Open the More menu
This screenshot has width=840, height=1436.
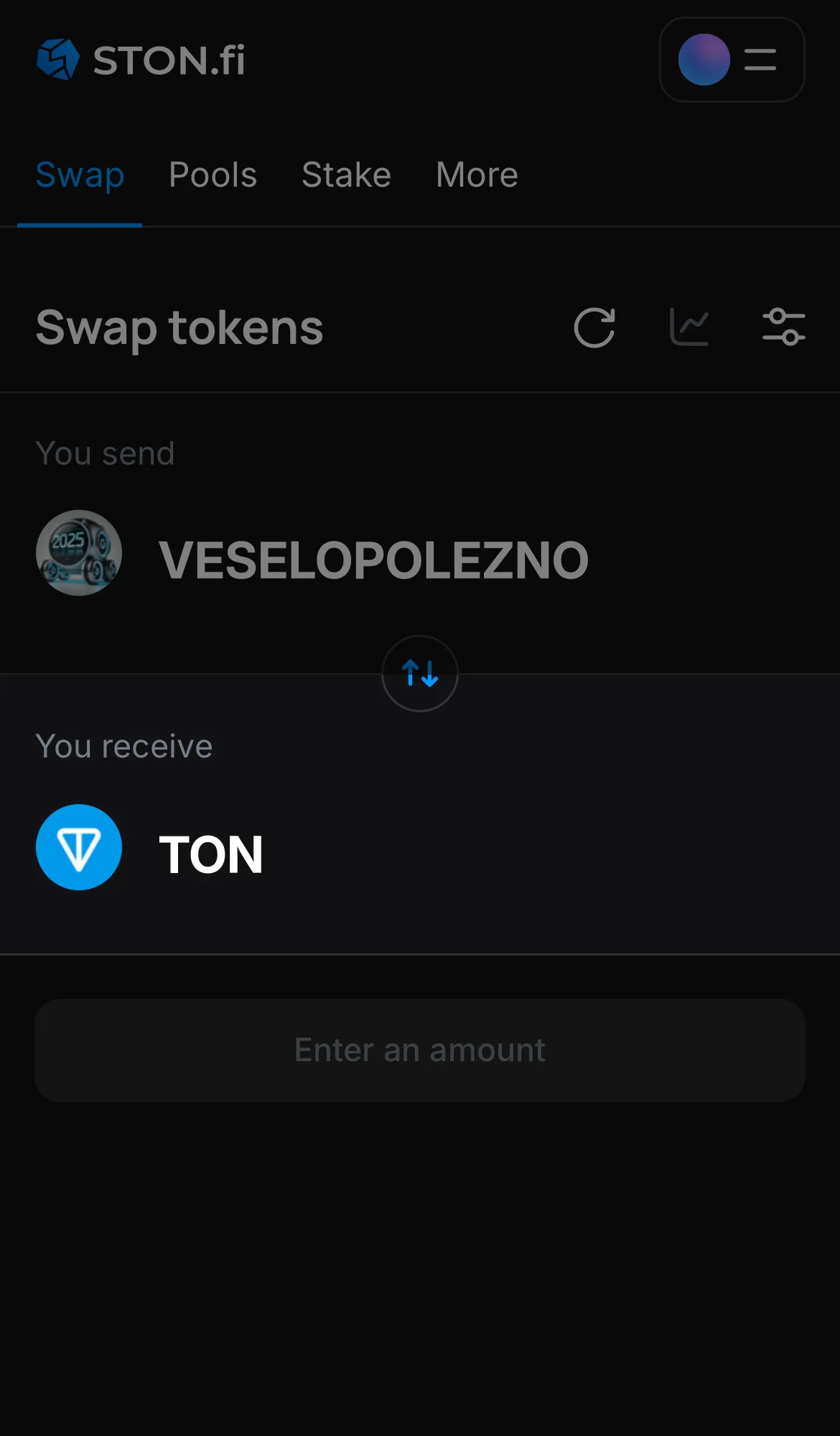(x=476, y=174)
